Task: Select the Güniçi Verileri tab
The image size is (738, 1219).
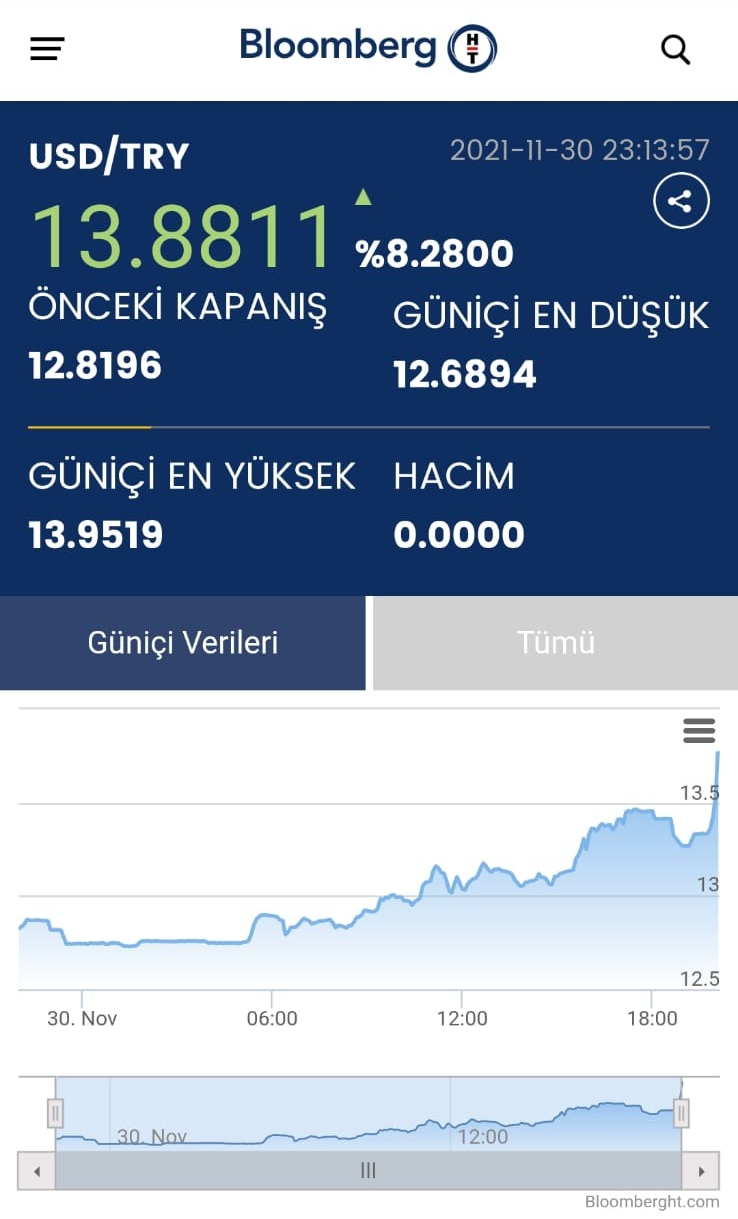Action: 183,642
